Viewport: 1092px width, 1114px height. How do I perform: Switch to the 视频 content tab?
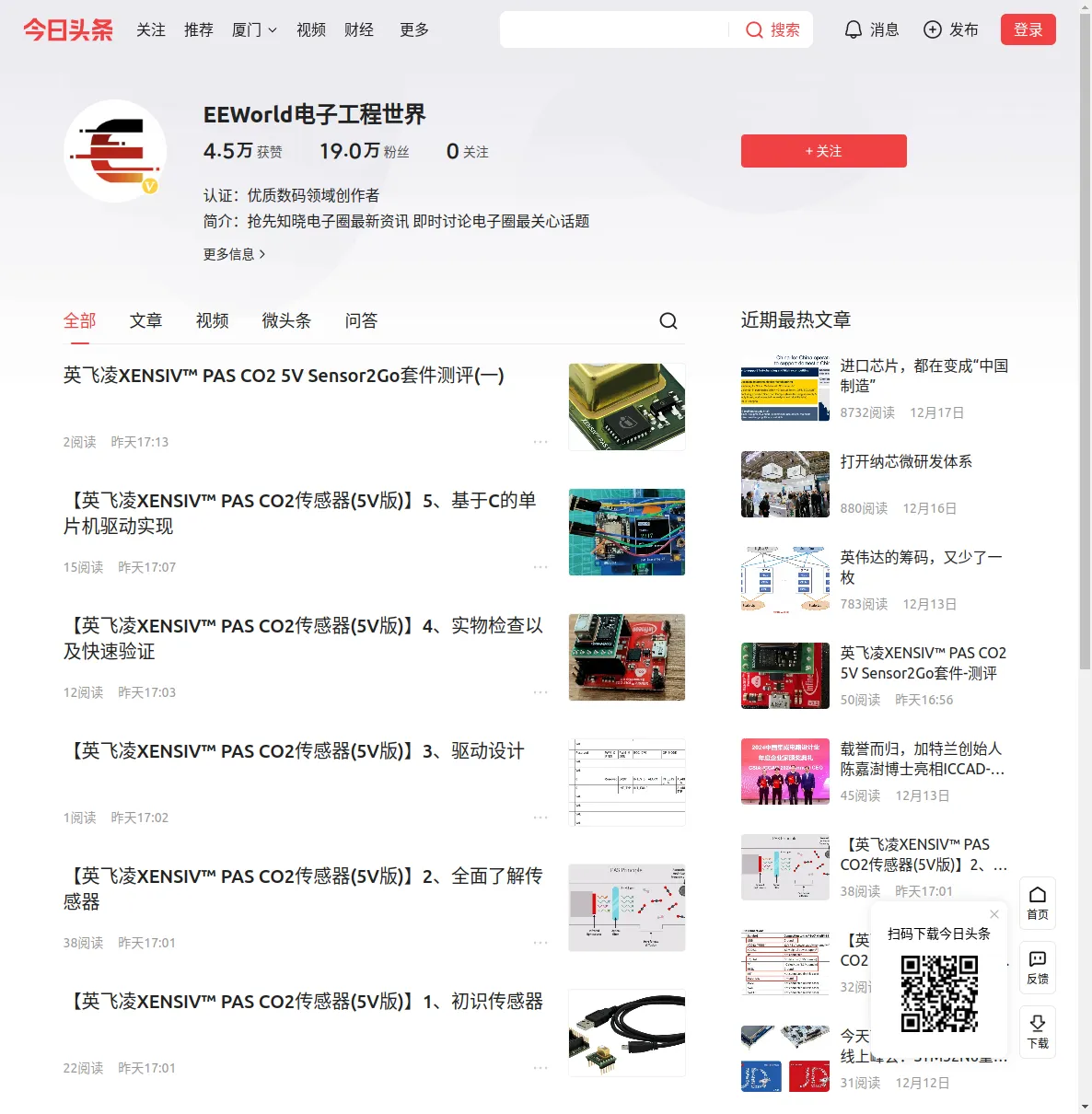click(212, 320)
